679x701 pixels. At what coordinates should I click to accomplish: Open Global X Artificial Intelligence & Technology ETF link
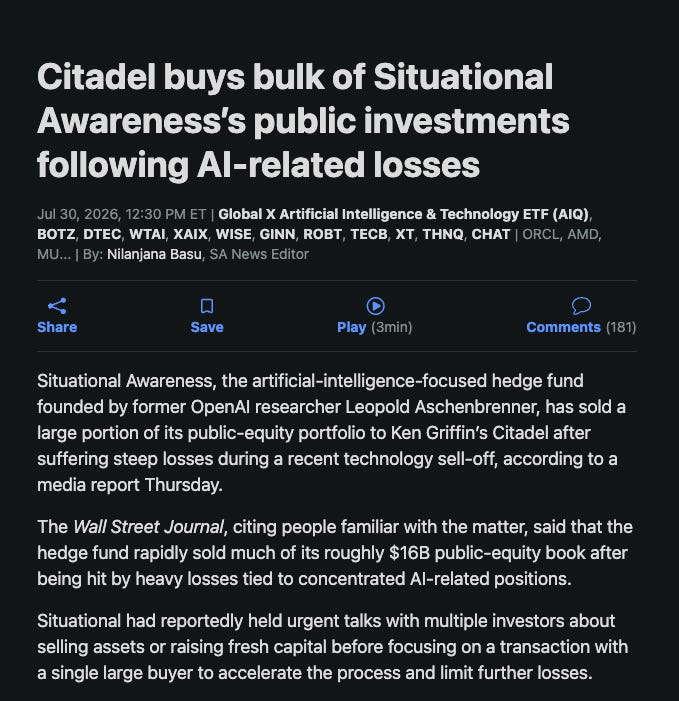[404, 214]
